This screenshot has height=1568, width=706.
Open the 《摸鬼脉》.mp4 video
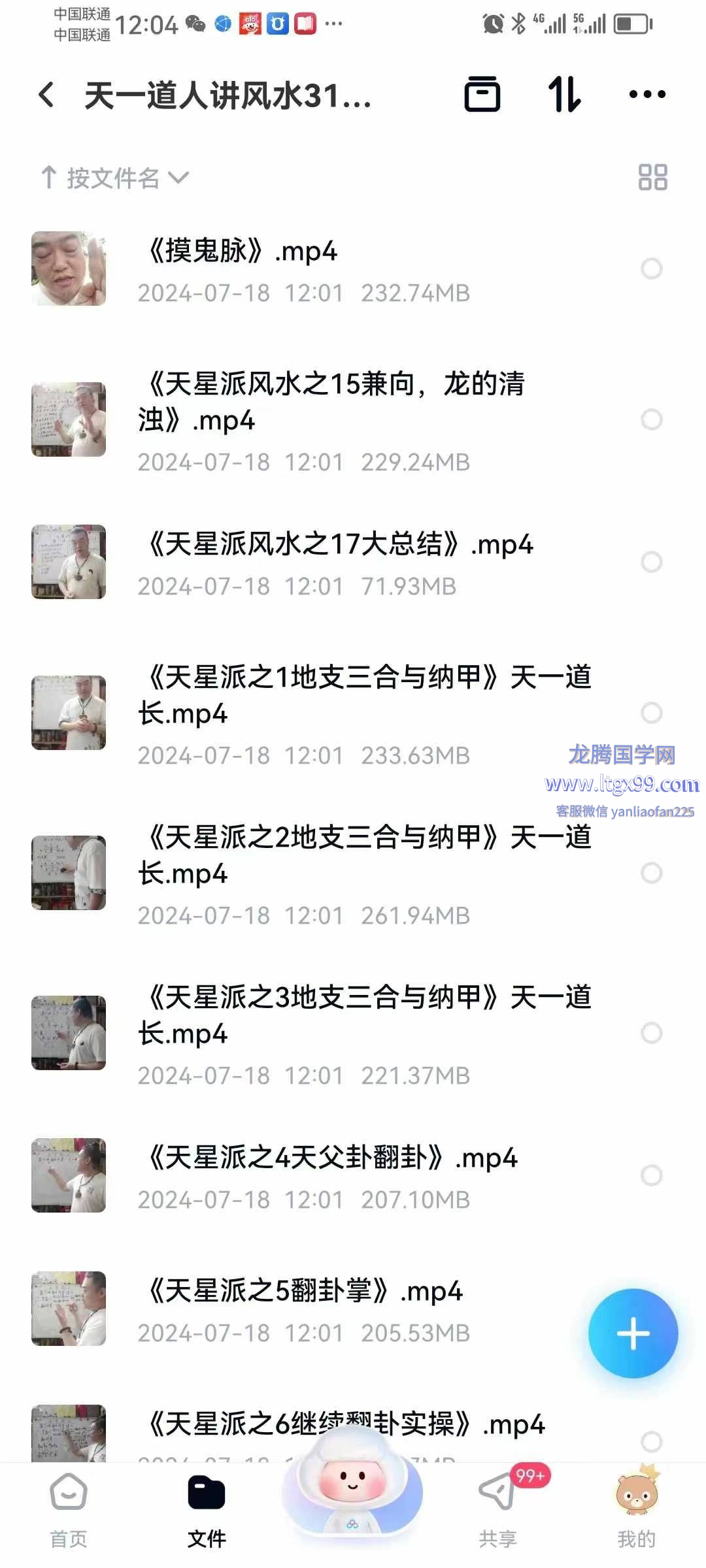242,252
